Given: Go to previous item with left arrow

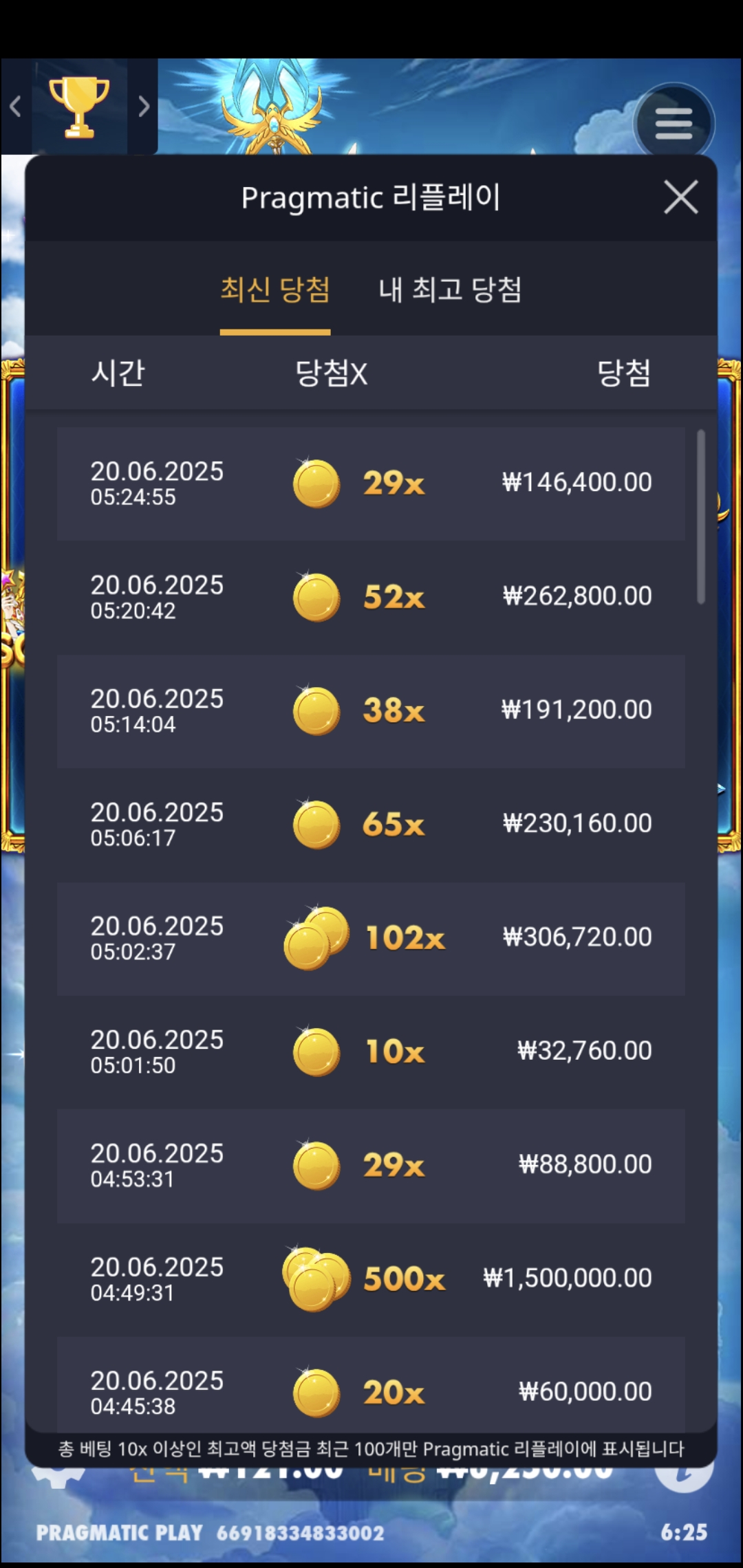Looking at the screenshot, I should click(16, 107).
